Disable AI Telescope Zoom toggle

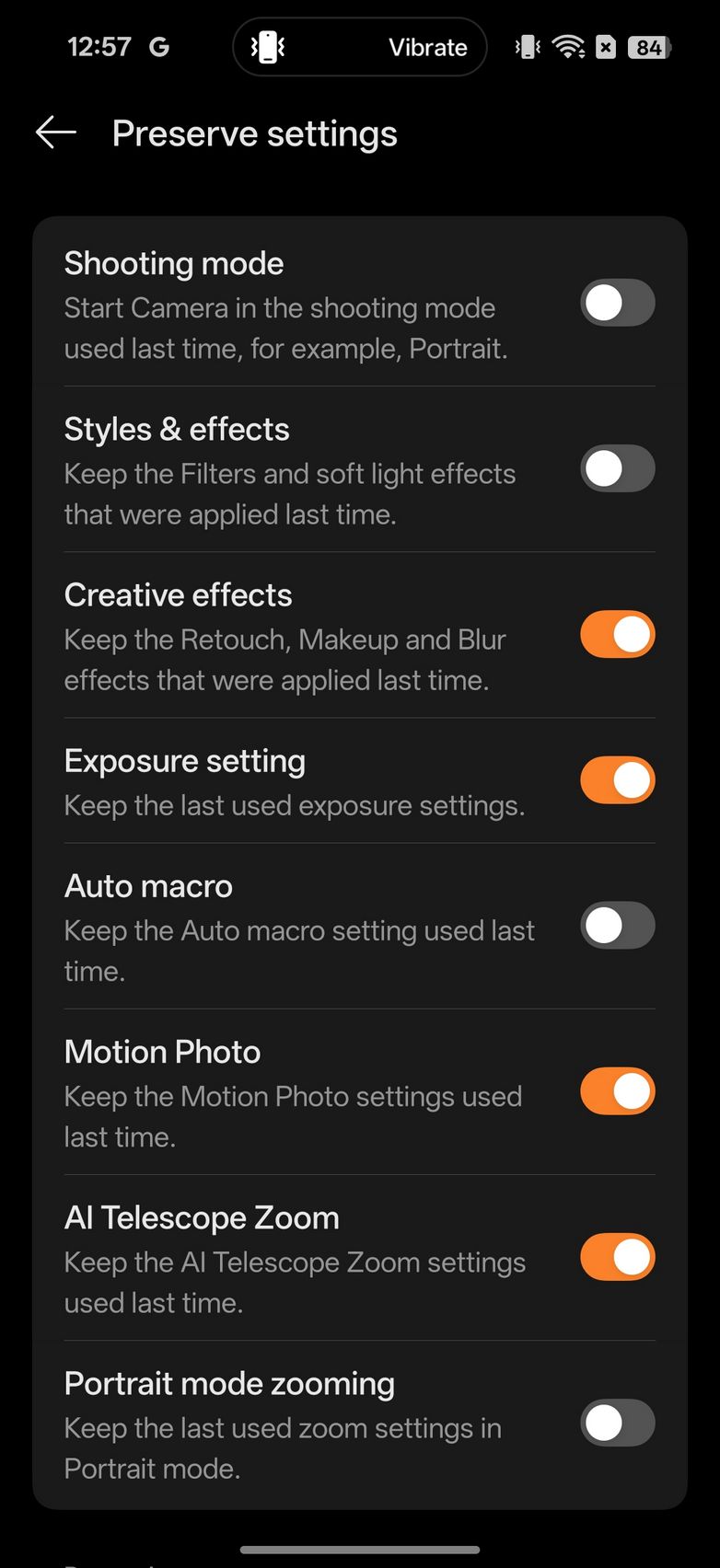[x=617, y=1257]
